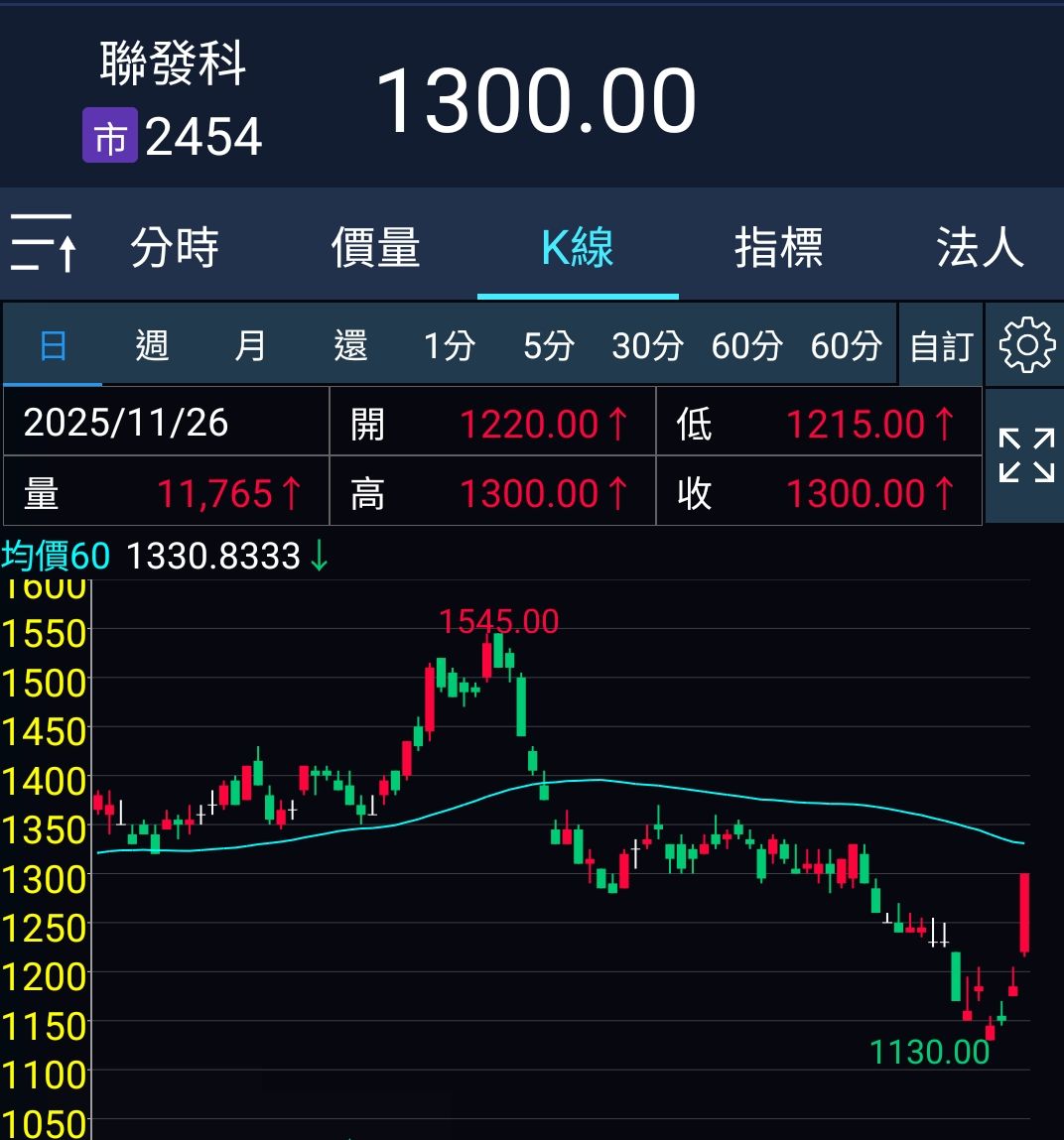Open the sort list icon beside 分時
This screenshot has height=1140, width=1064.
coord(44,243)
